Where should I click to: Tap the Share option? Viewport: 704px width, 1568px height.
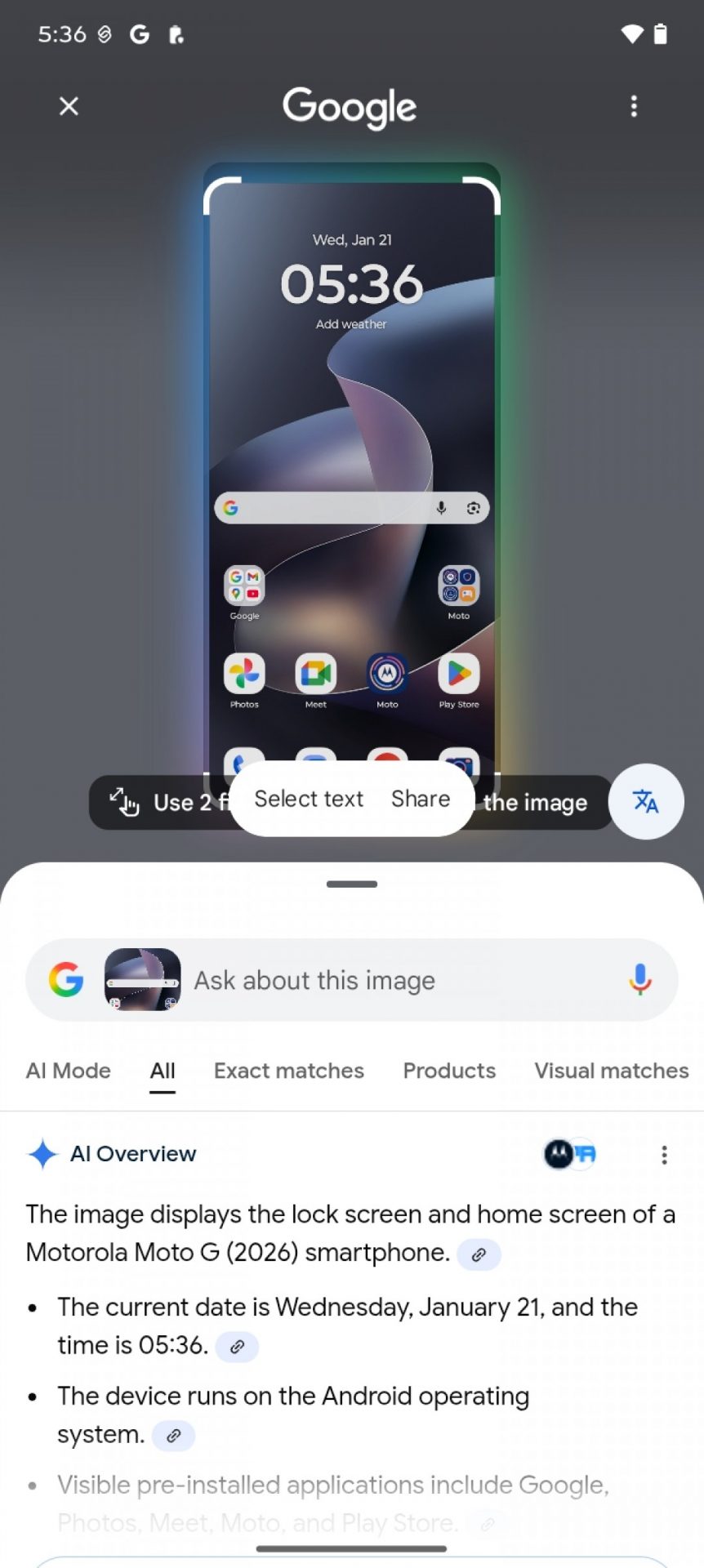click(x=421, y=799)
